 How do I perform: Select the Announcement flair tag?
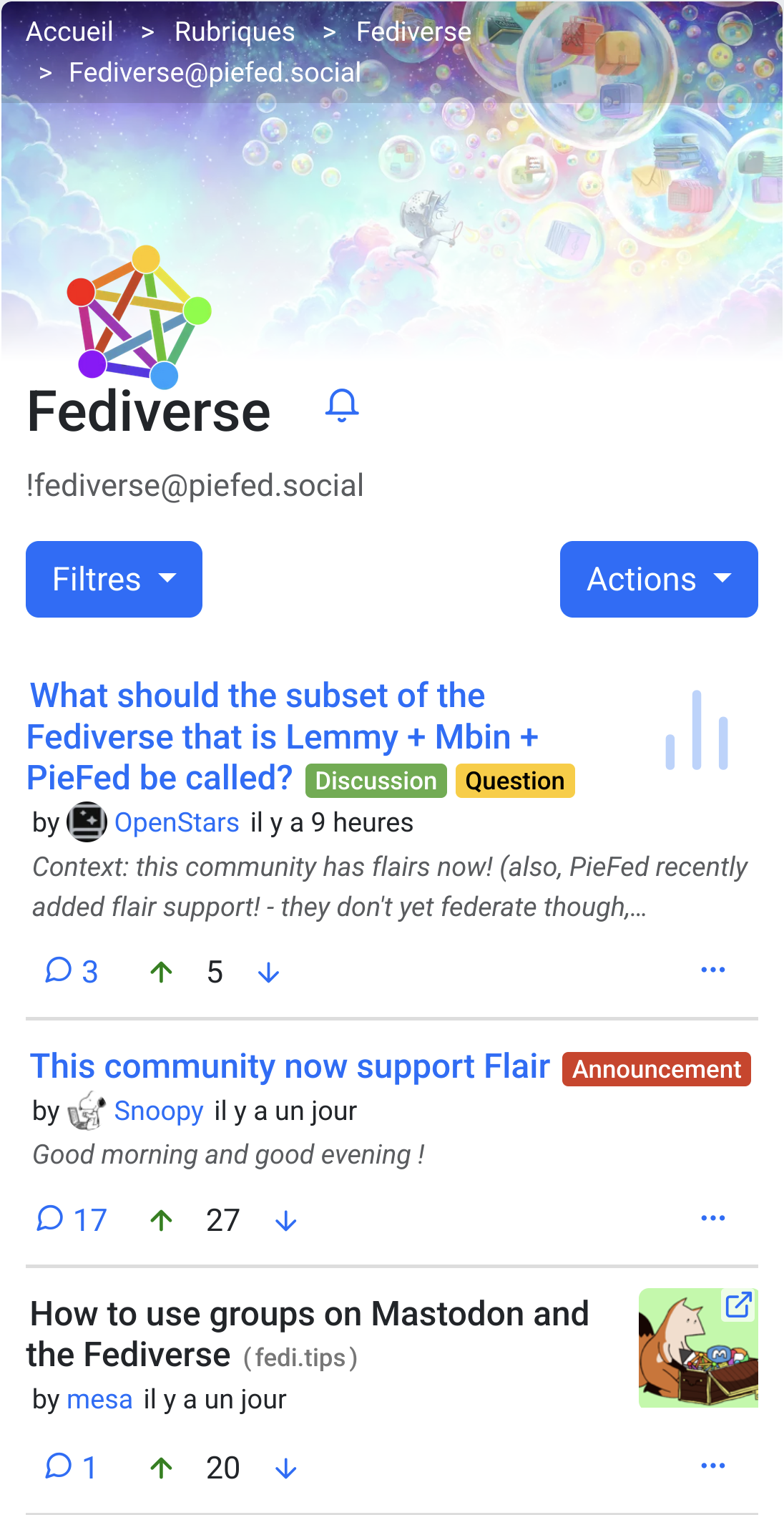[x=656, y=1069]
